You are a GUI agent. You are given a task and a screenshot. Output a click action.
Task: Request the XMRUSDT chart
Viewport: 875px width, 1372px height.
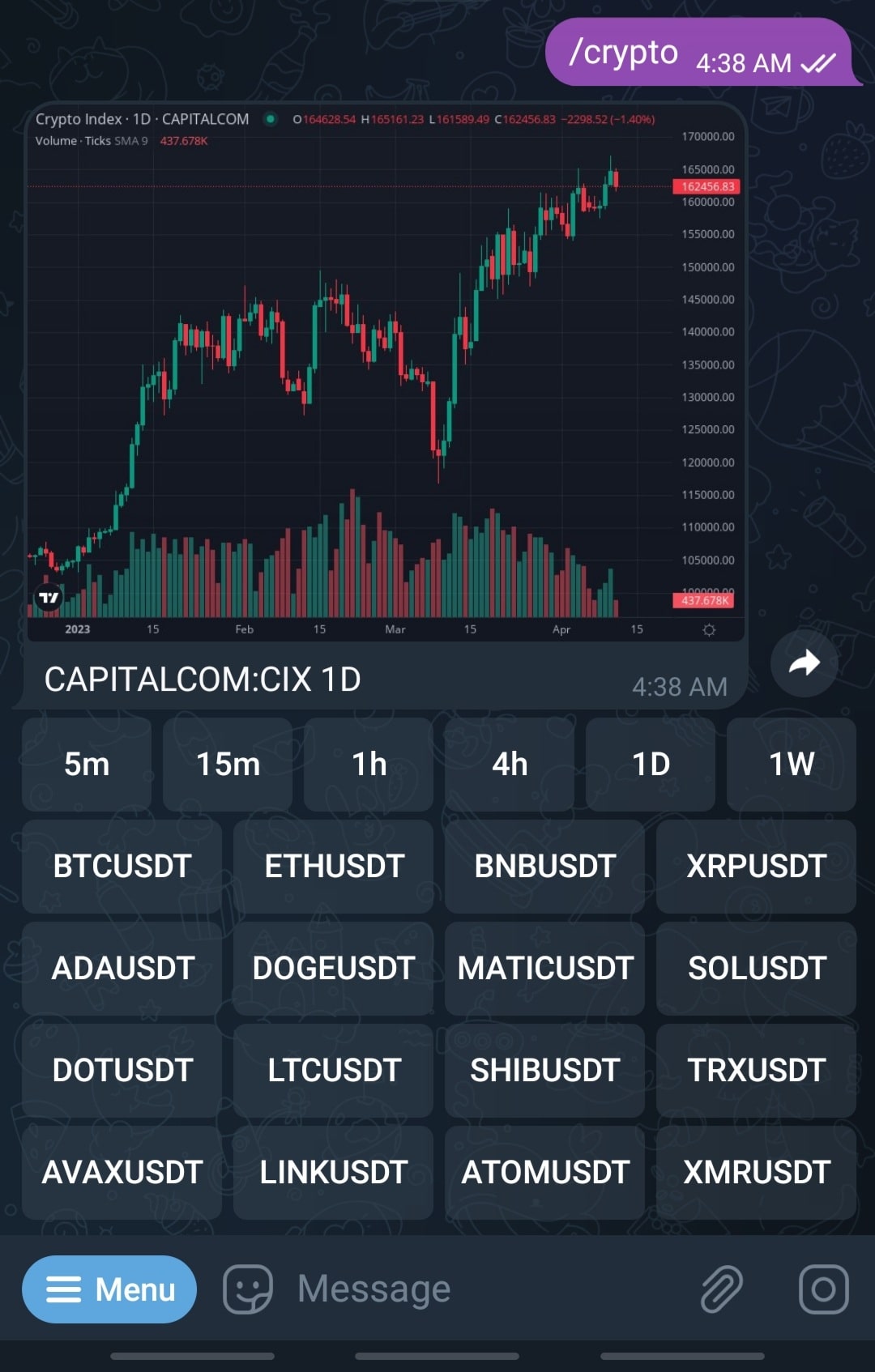pyautogui.click(x=756, y=1173)
